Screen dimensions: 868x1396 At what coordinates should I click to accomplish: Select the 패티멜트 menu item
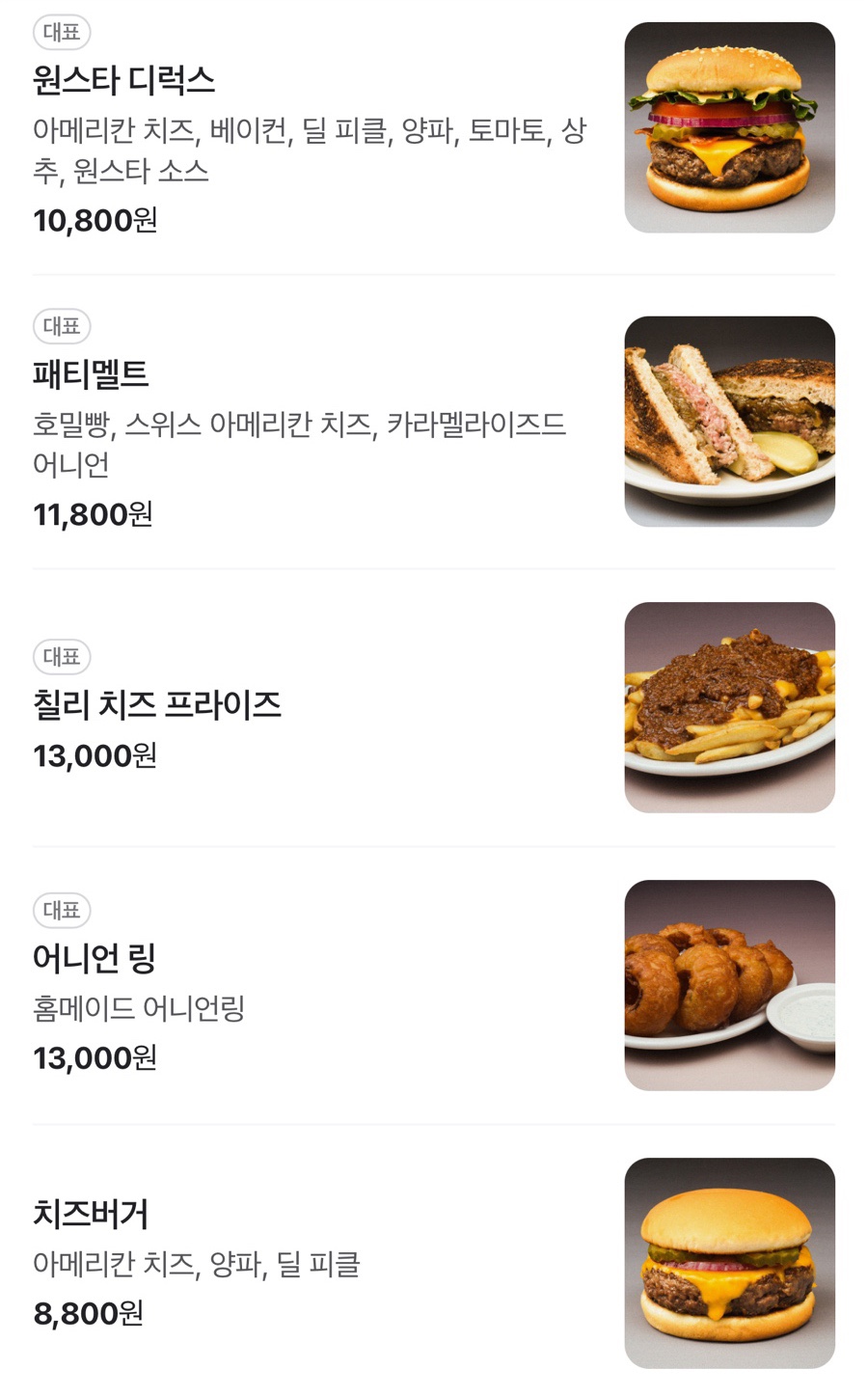coord(91,374)
